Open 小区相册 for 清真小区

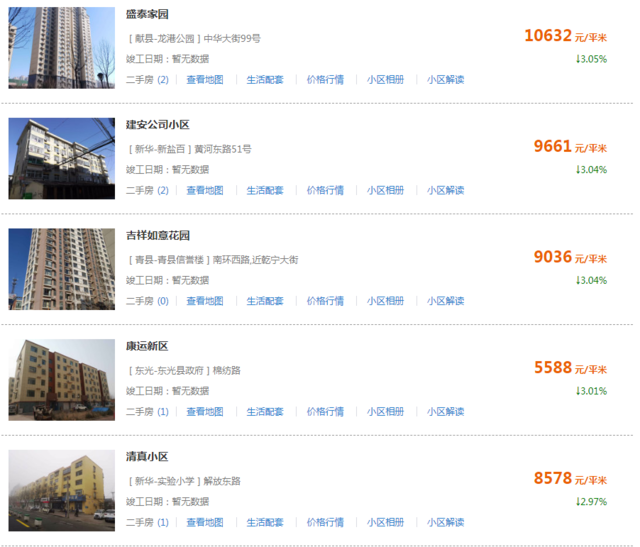click(385, 522)
